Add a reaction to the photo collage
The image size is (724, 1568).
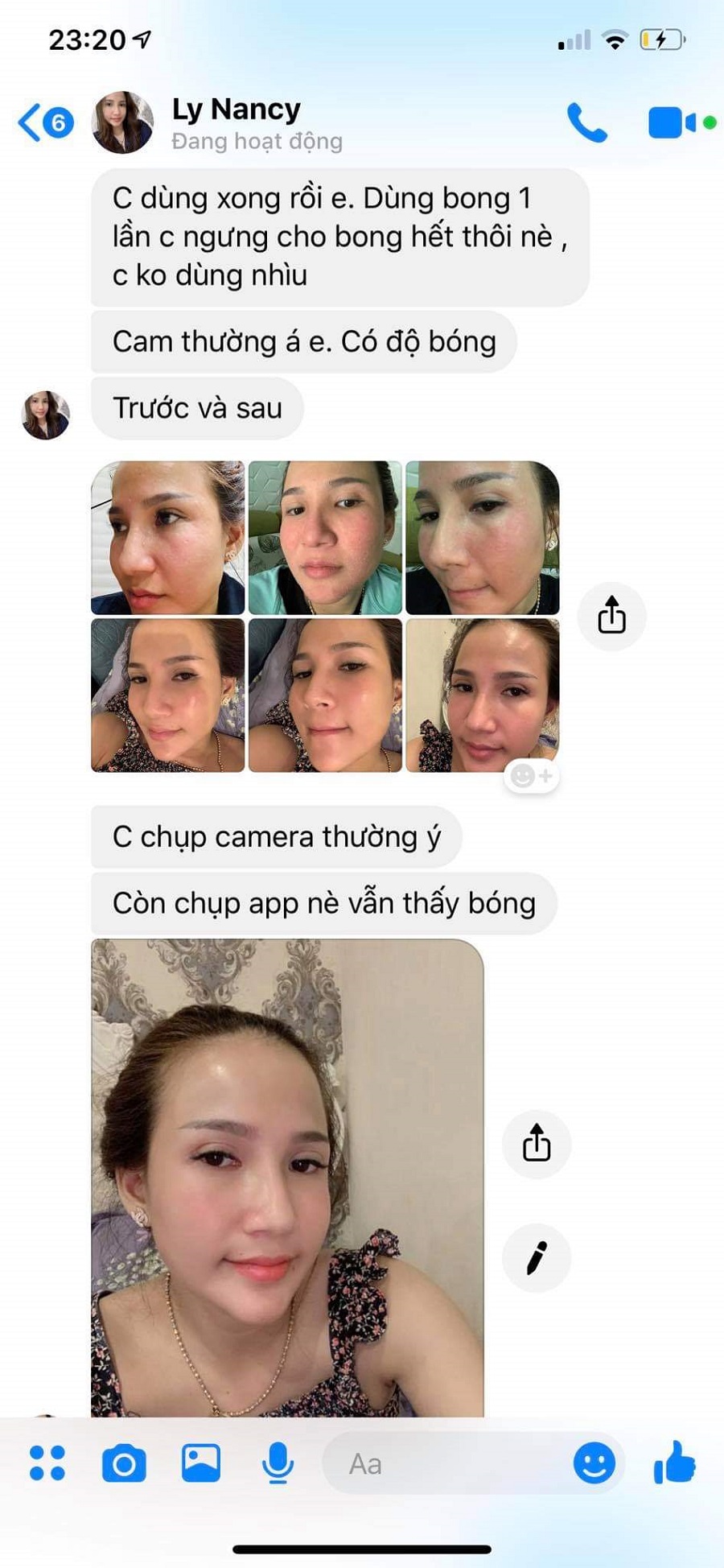coord(532,776)
